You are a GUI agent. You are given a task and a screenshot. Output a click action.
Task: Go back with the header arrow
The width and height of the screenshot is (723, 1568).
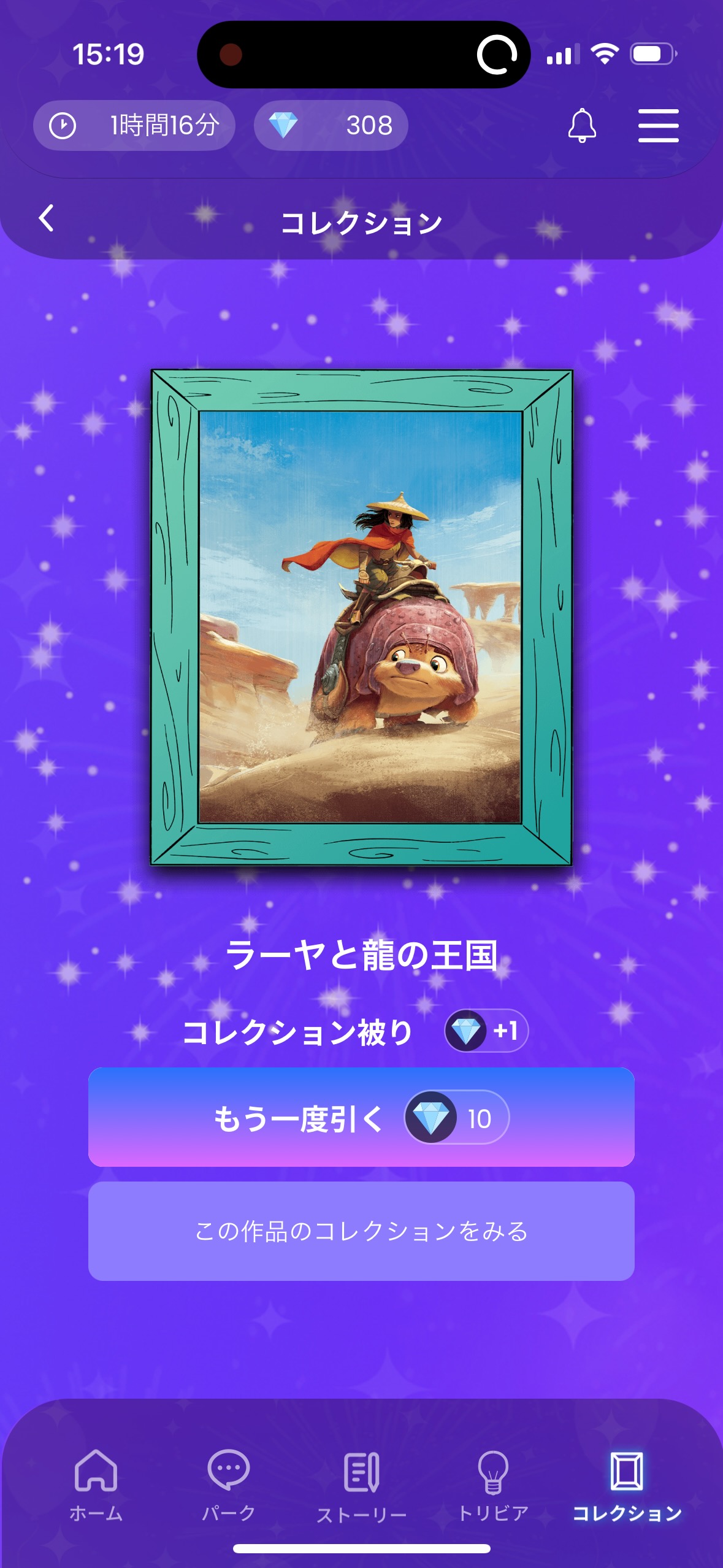tap(47, 218)
